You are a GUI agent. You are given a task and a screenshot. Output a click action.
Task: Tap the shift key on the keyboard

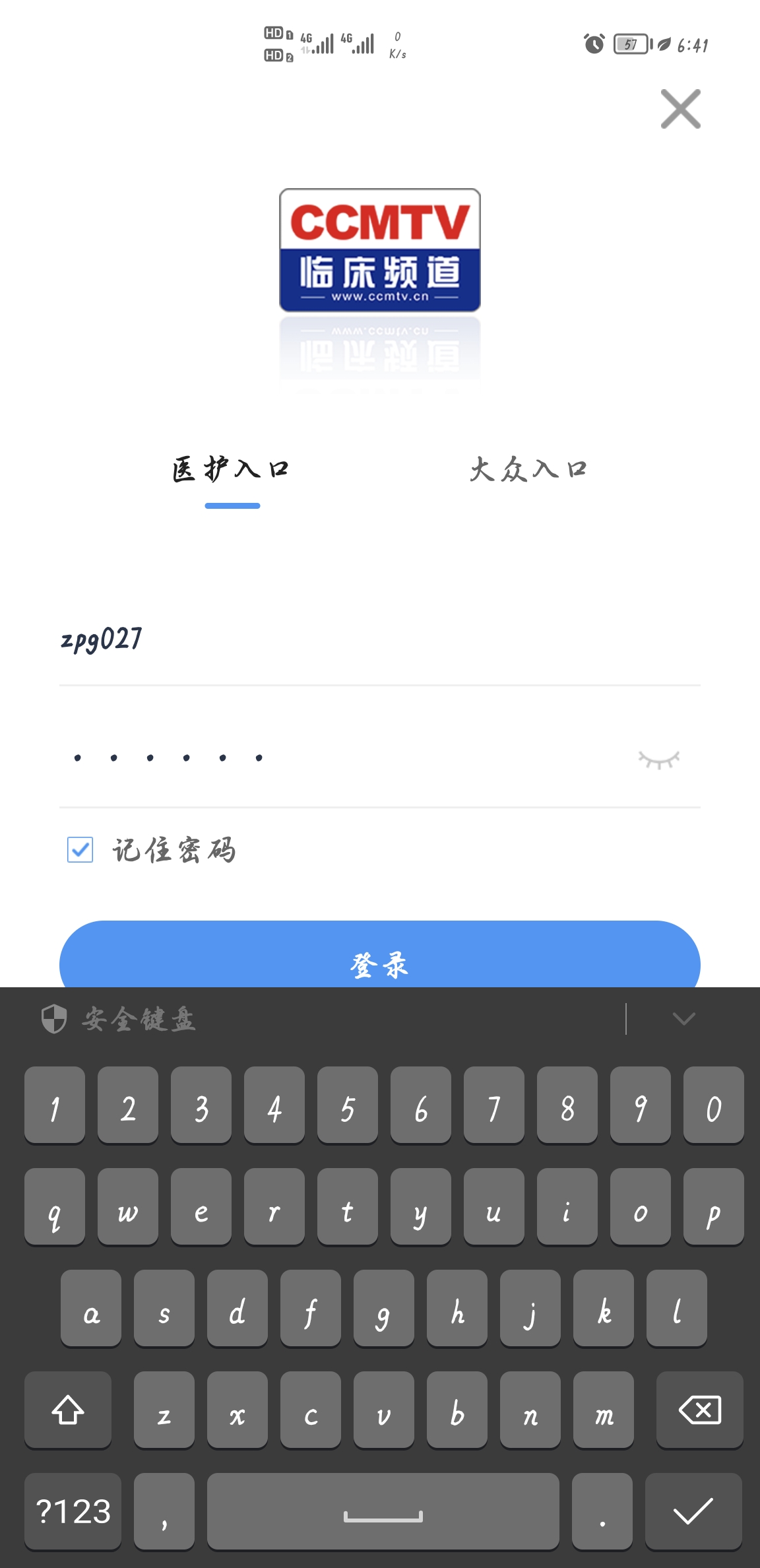click(67, 1410)
